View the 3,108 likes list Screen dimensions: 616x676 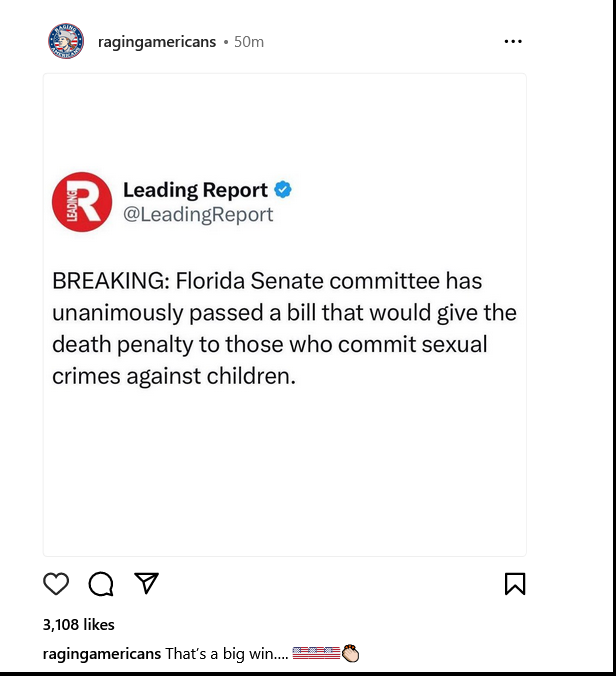click(79, 625)
